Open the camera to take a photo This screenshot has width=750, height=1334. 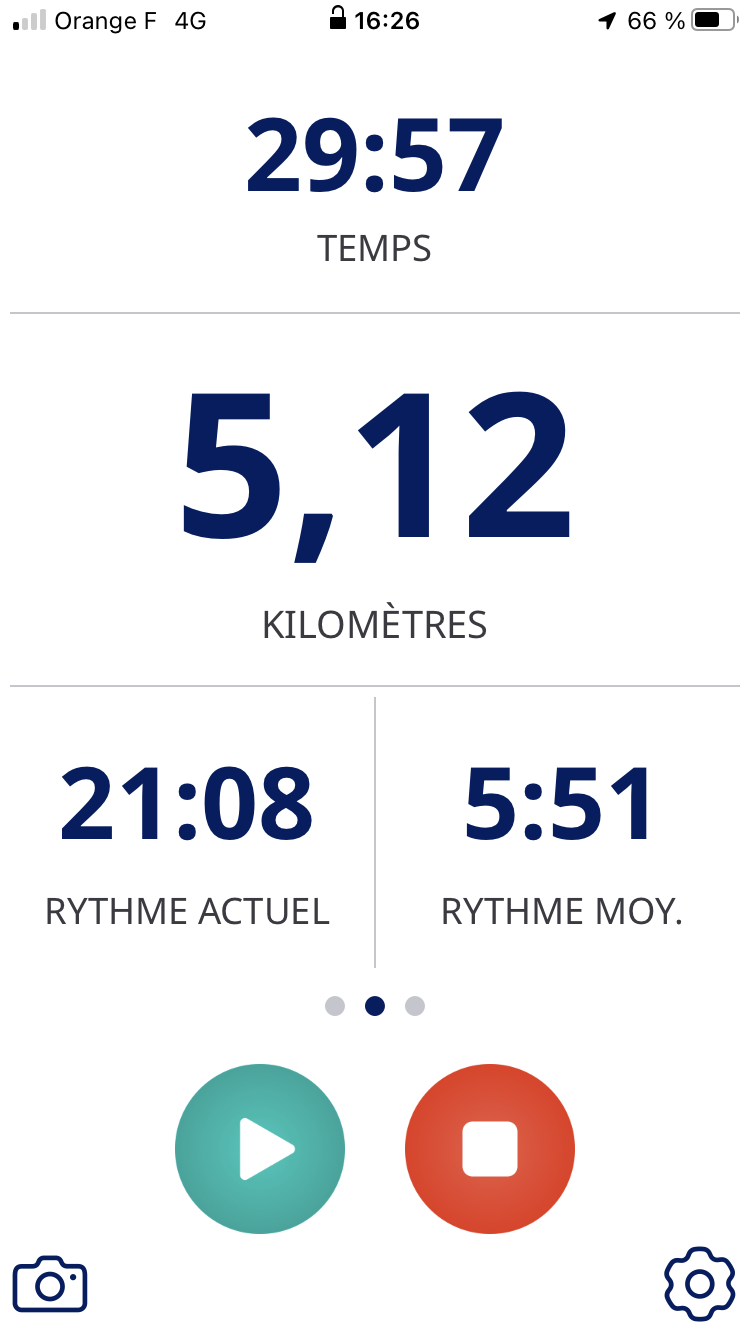[x=50, y=1283]
